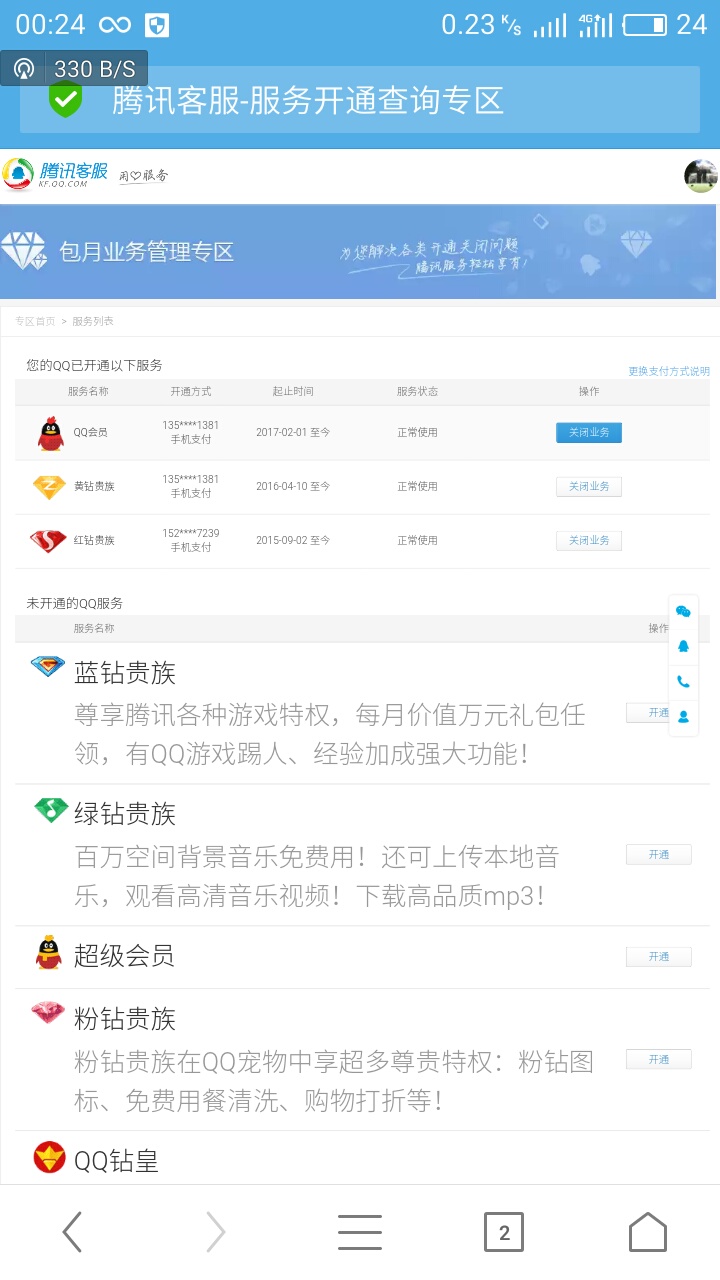Close the QQ会员 service
Image resolution: width=720 pixels, height=1280 pixels.
point(588,433)
